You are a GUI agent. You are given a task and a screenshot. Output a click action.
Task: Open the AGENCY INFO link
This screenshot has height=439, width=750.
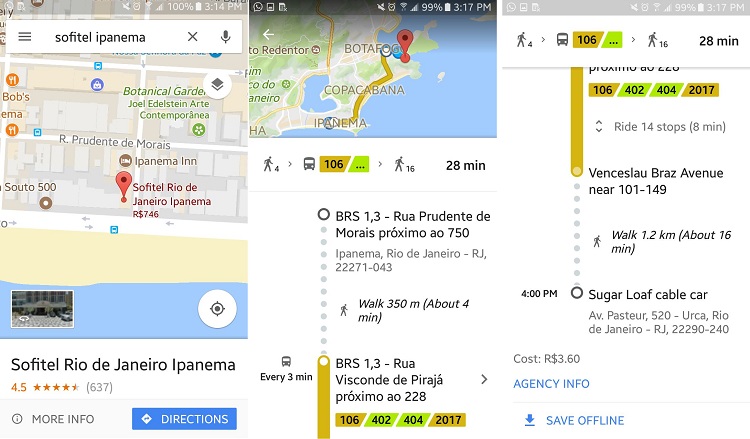(551, 384)
